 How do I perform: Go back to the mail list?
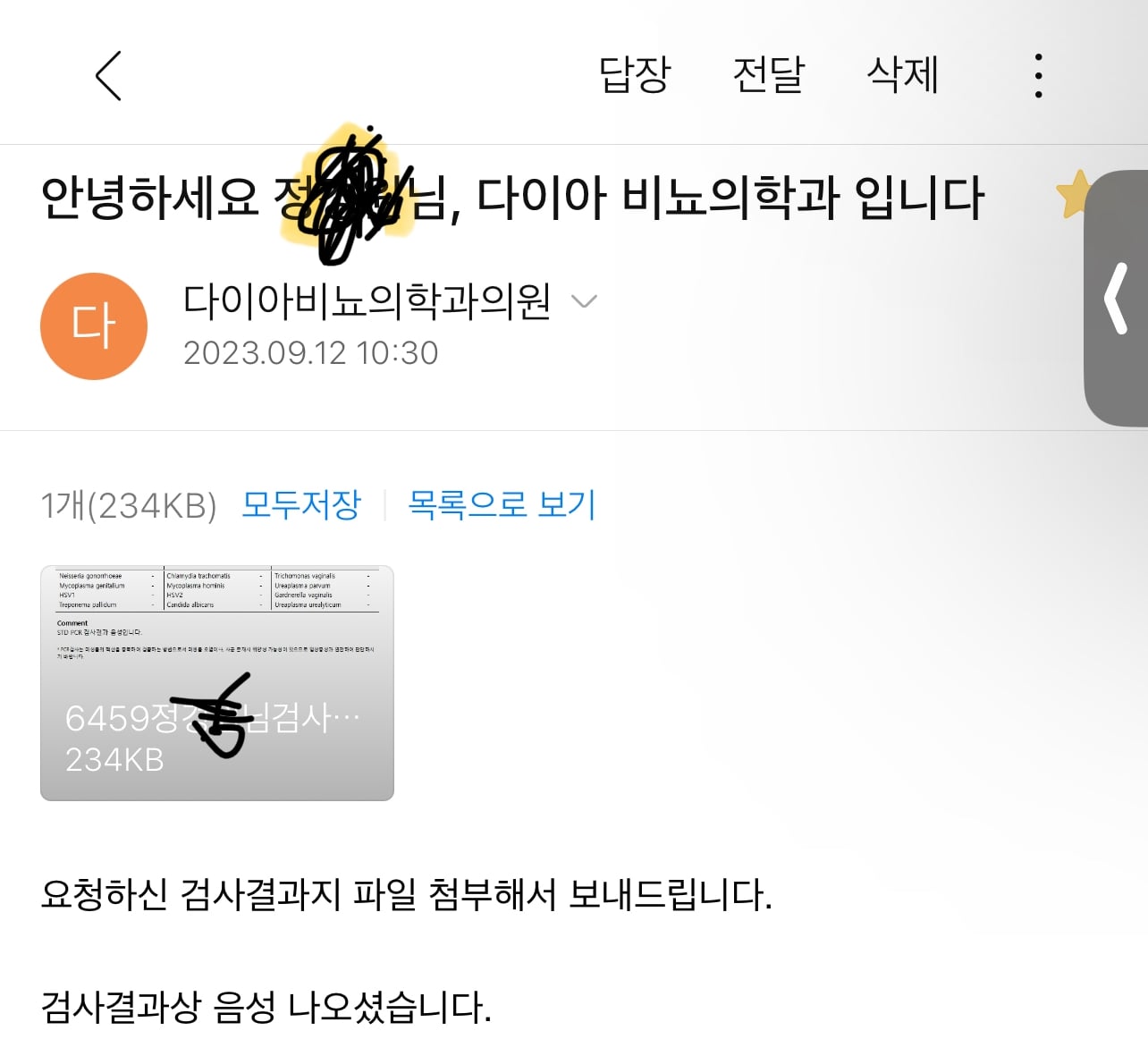pyautogui.click(x=108, y=76)
